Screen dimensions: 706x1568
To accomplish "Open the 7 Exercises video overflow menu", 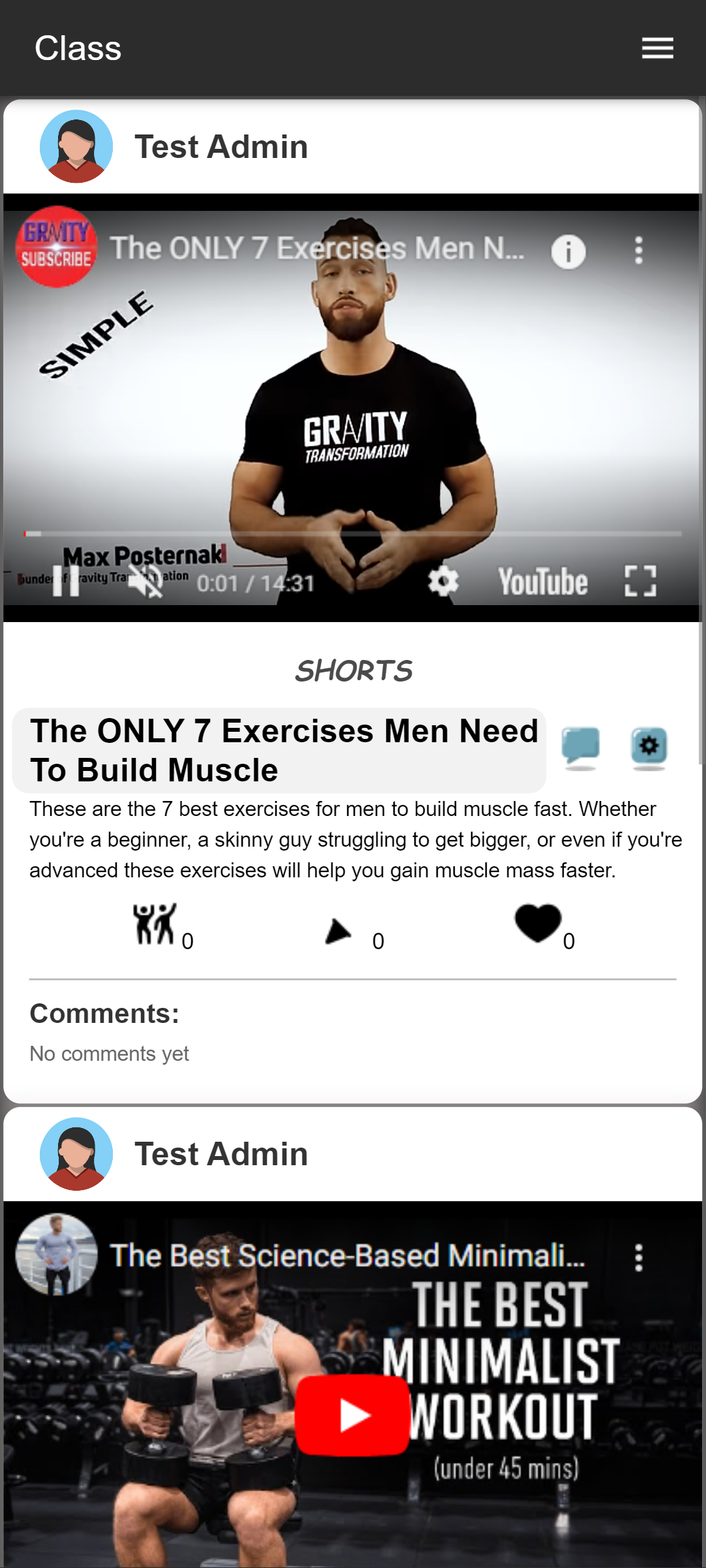I will tap(639, 251).
